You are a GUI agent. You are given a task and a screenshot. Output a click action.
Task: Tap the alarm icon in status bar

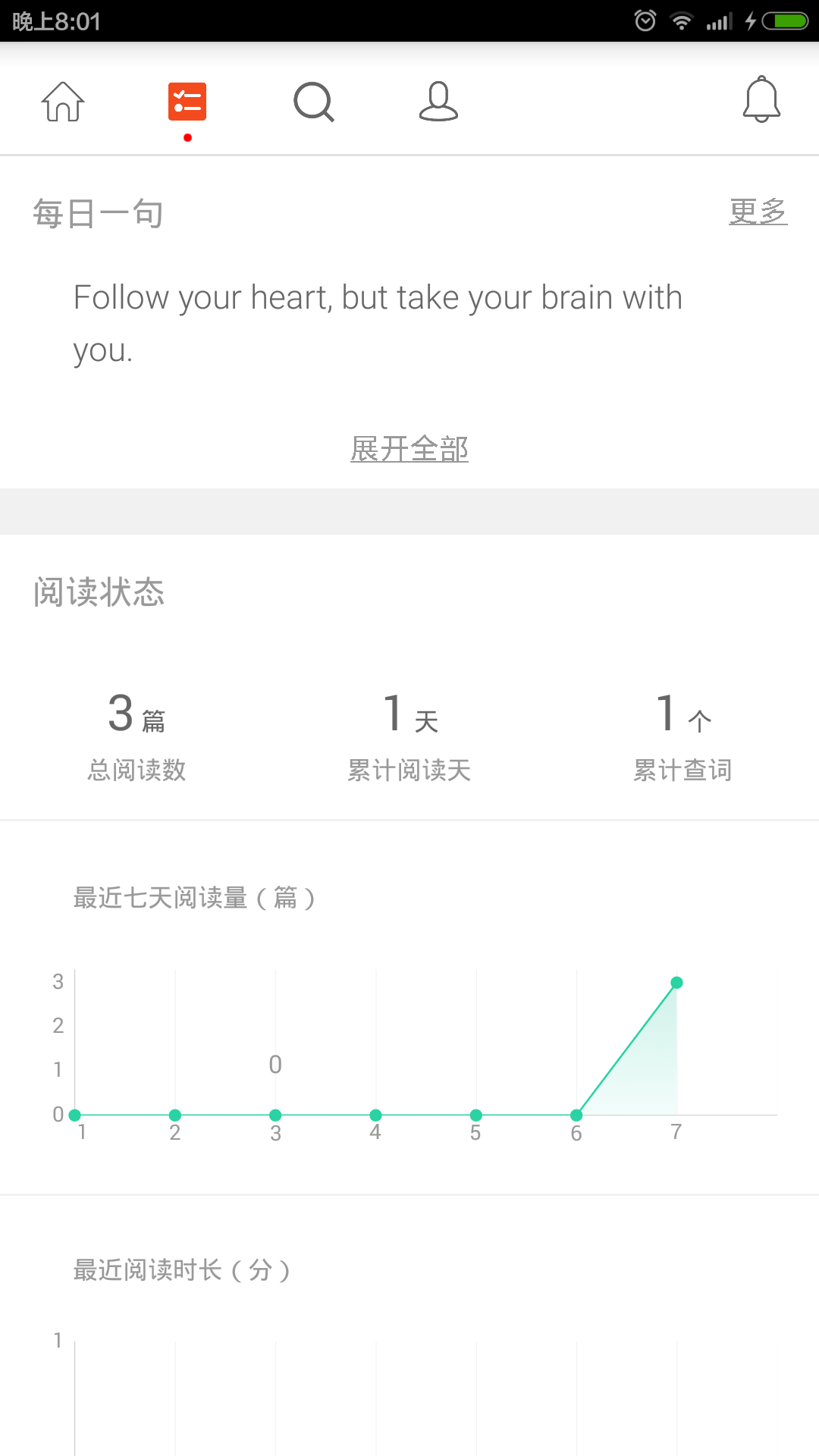[644, 21]
